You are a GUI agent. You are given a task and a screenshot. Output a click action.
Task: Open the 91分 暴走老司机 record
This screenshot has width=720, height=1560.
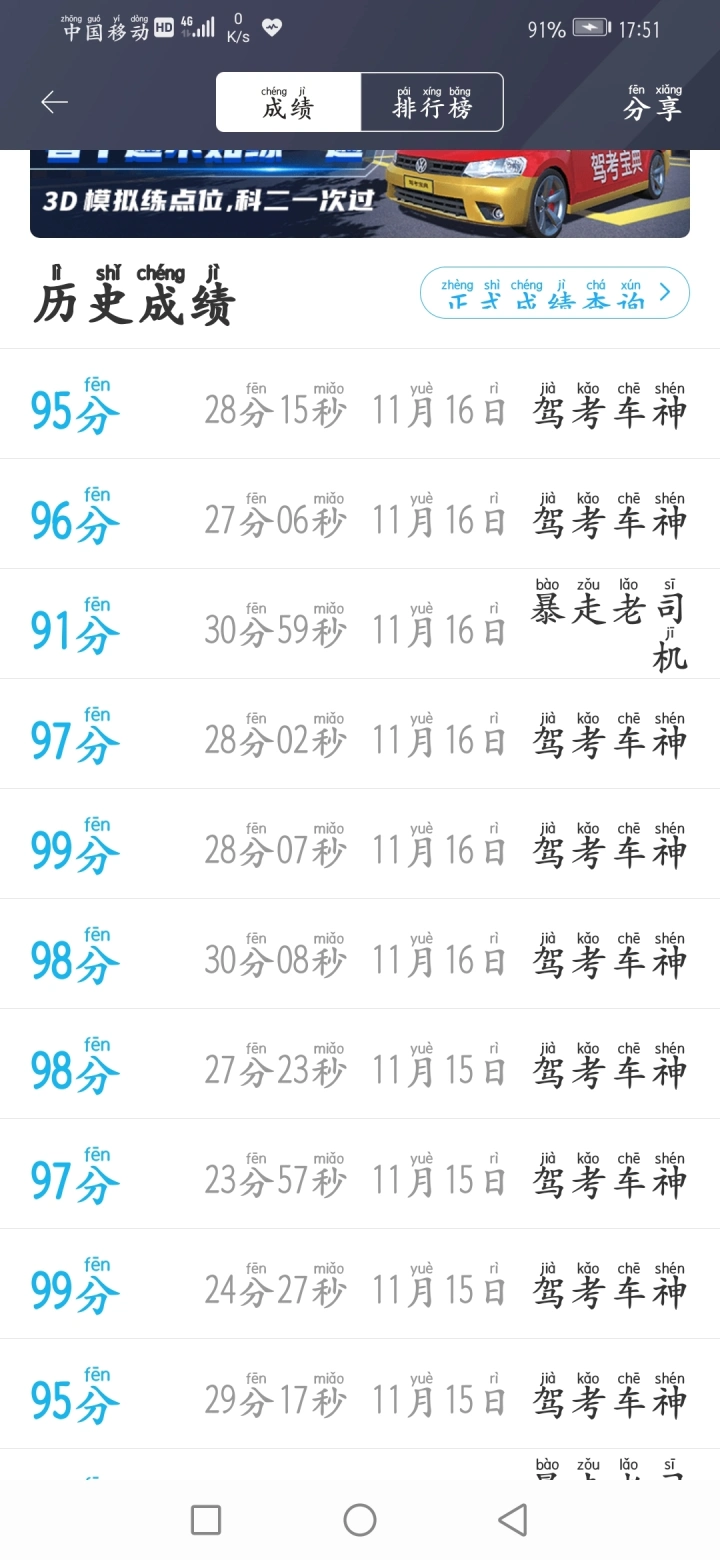pyautogui.click(x=360, y=624)
